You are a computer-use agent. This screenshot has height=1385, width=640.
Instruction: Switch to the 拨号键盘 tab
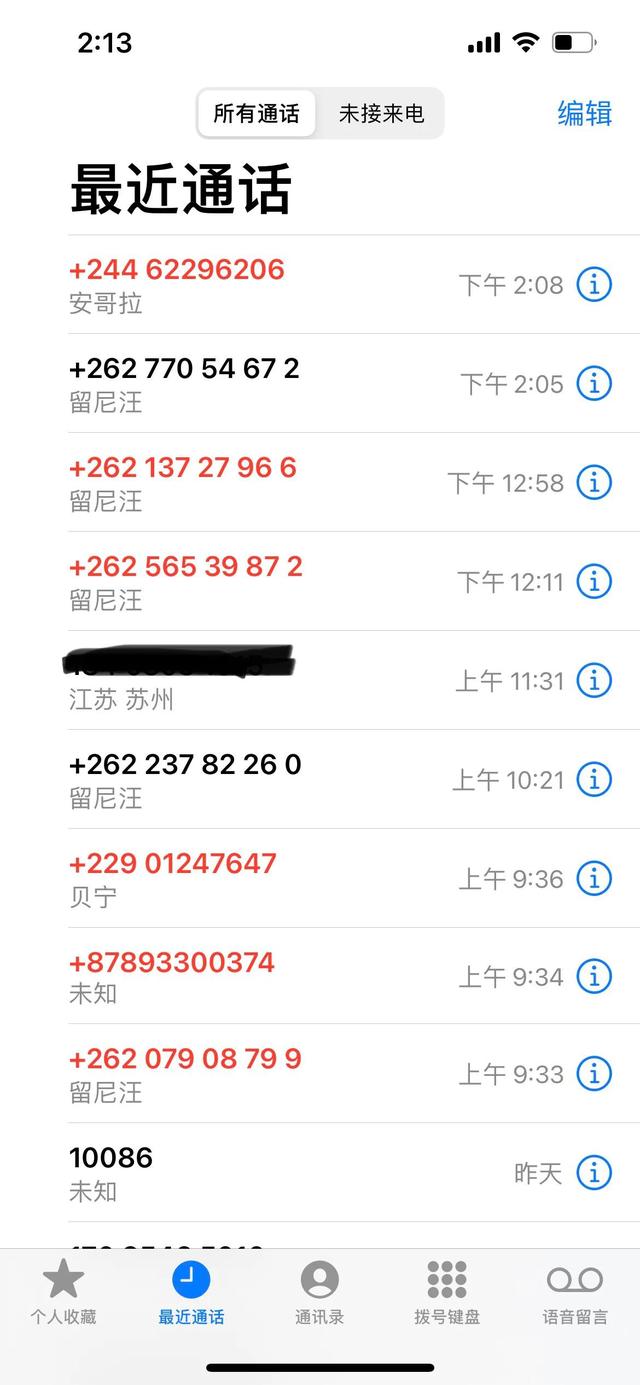[x=447, y=1292]
